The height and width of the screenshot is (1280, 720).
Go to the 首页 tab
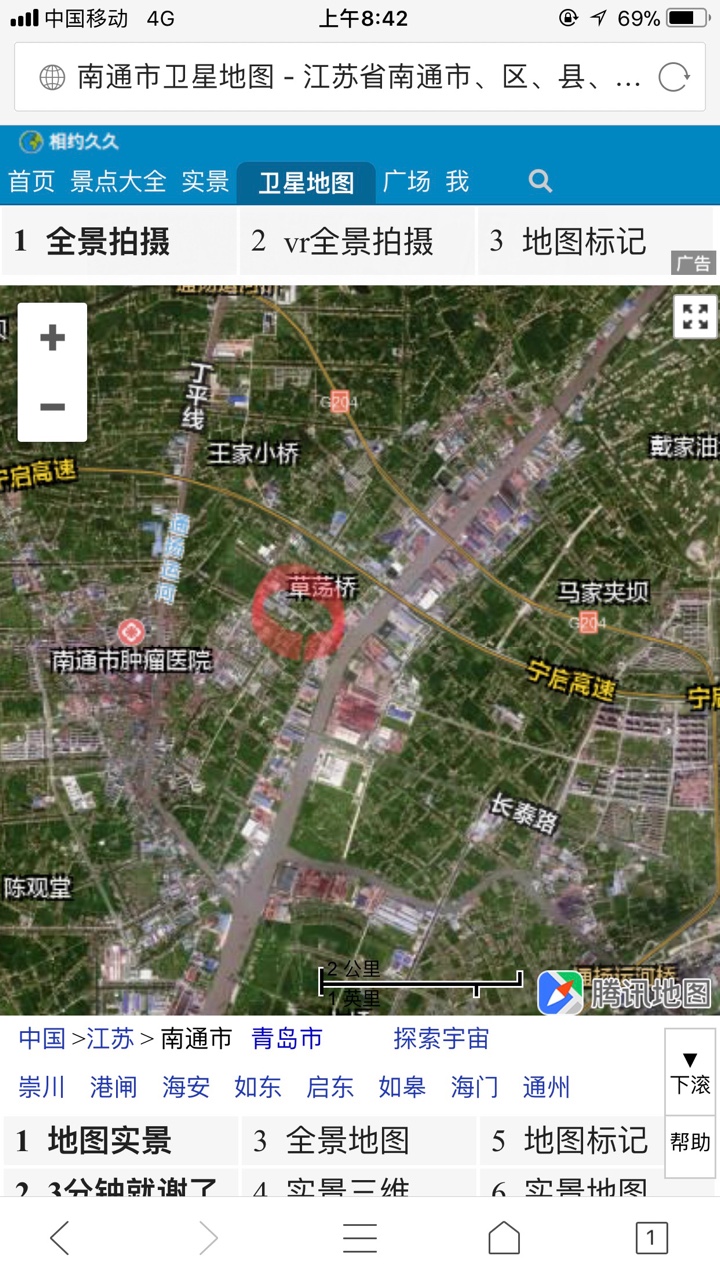[x=32, y=181]
